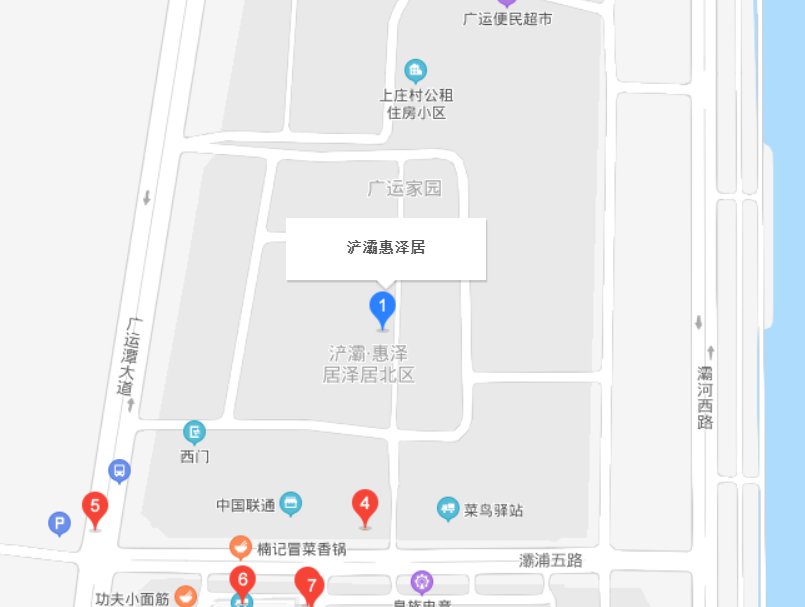Viewport: 805px width, 607px height.
Task: Open the bus stop icon on 广运潭大道
Action: 120,471
